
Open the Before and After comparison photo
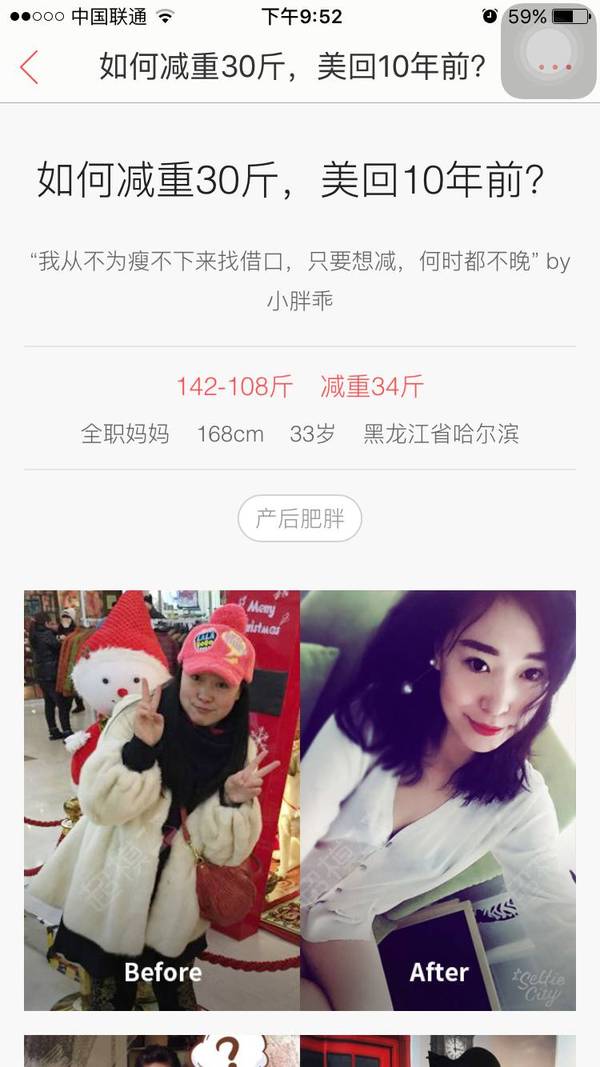(x=300, y=800)
